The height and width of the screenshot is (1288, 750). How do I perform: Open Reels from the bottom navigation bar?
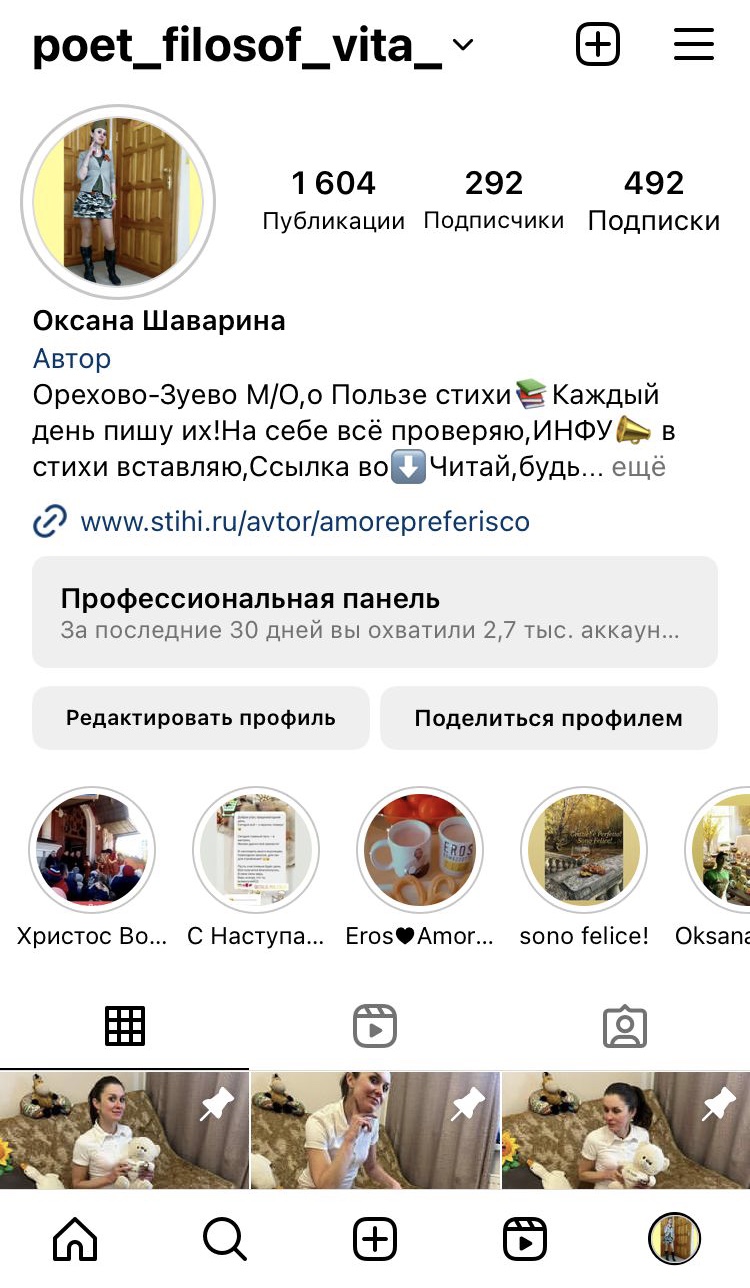pyautogui.click(x=525, y=1240)
